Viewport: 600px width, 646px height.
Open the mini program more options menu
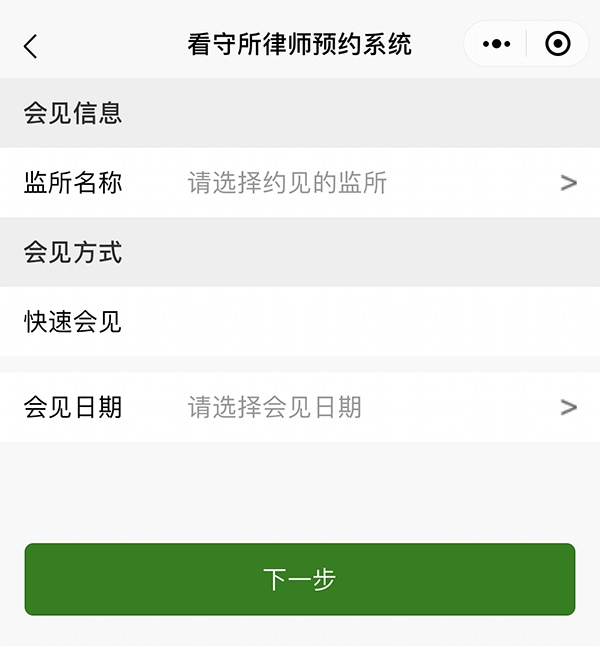click(496, 44)
